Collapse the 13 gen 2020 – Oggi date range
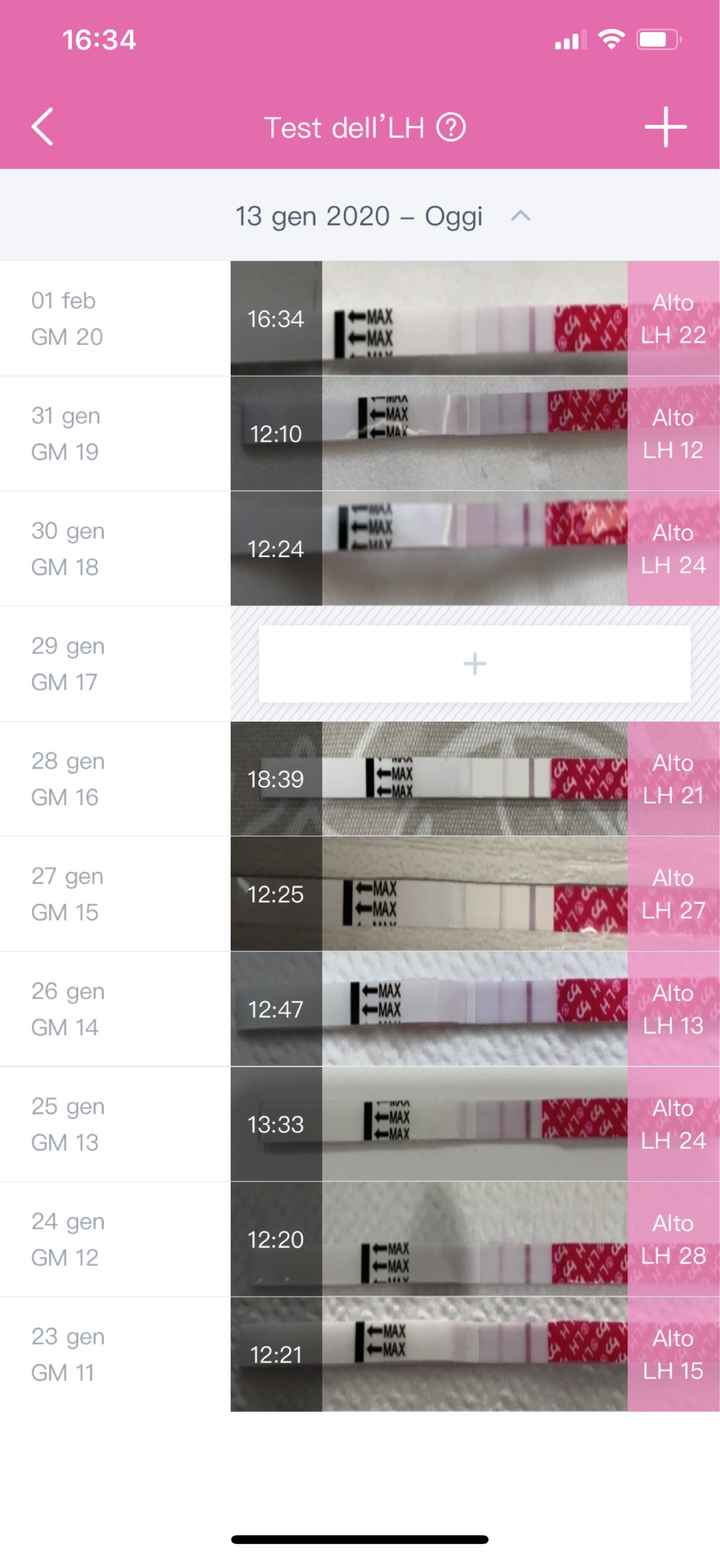 520,216
